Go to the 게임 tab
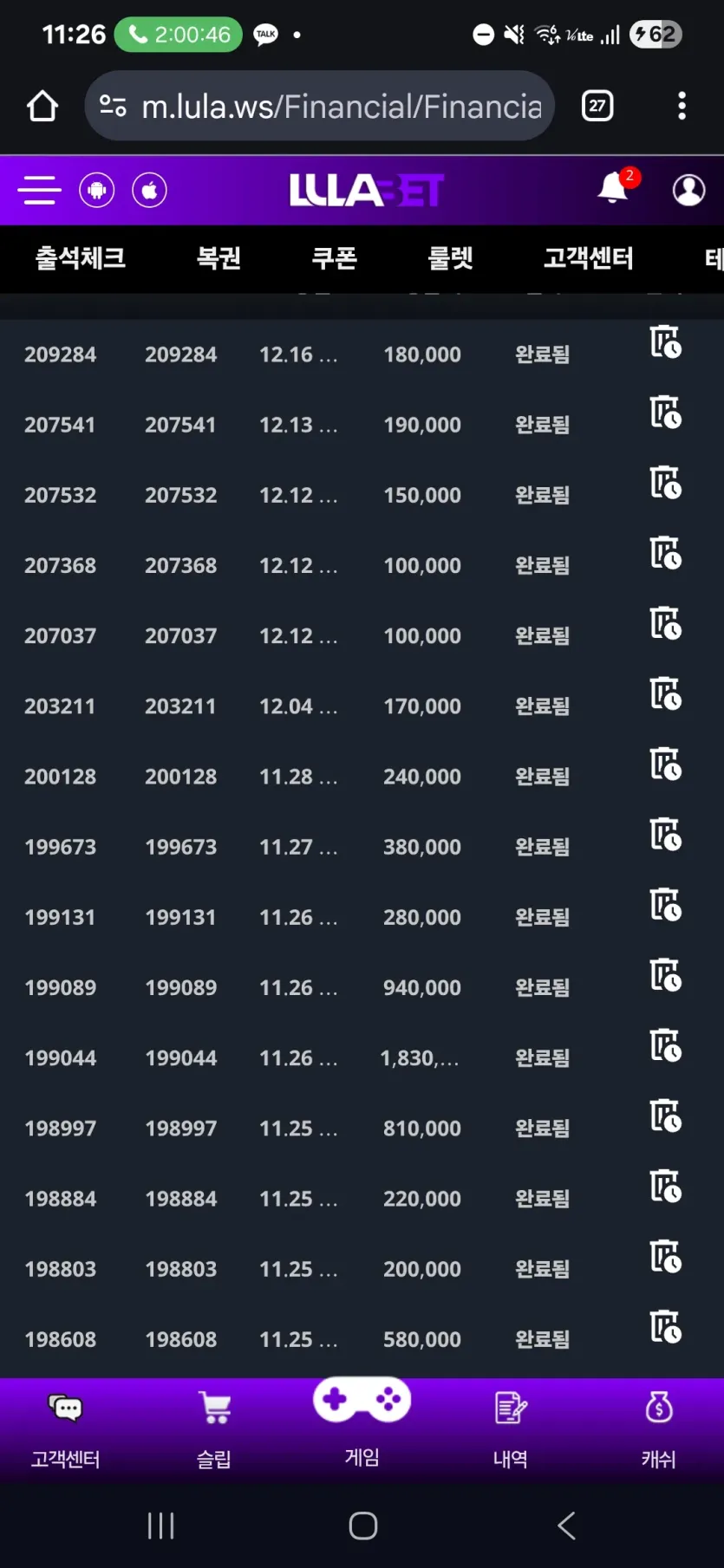 pyautogui.click(x=362, y=1422)
